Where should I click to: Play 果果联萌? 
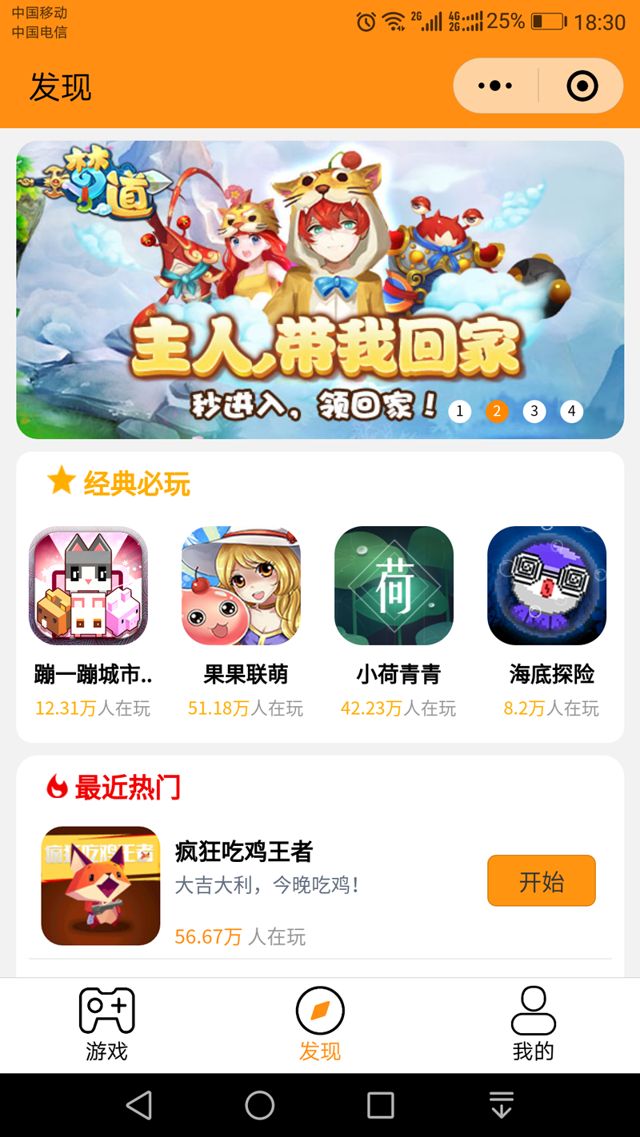[x=241, y=586]
